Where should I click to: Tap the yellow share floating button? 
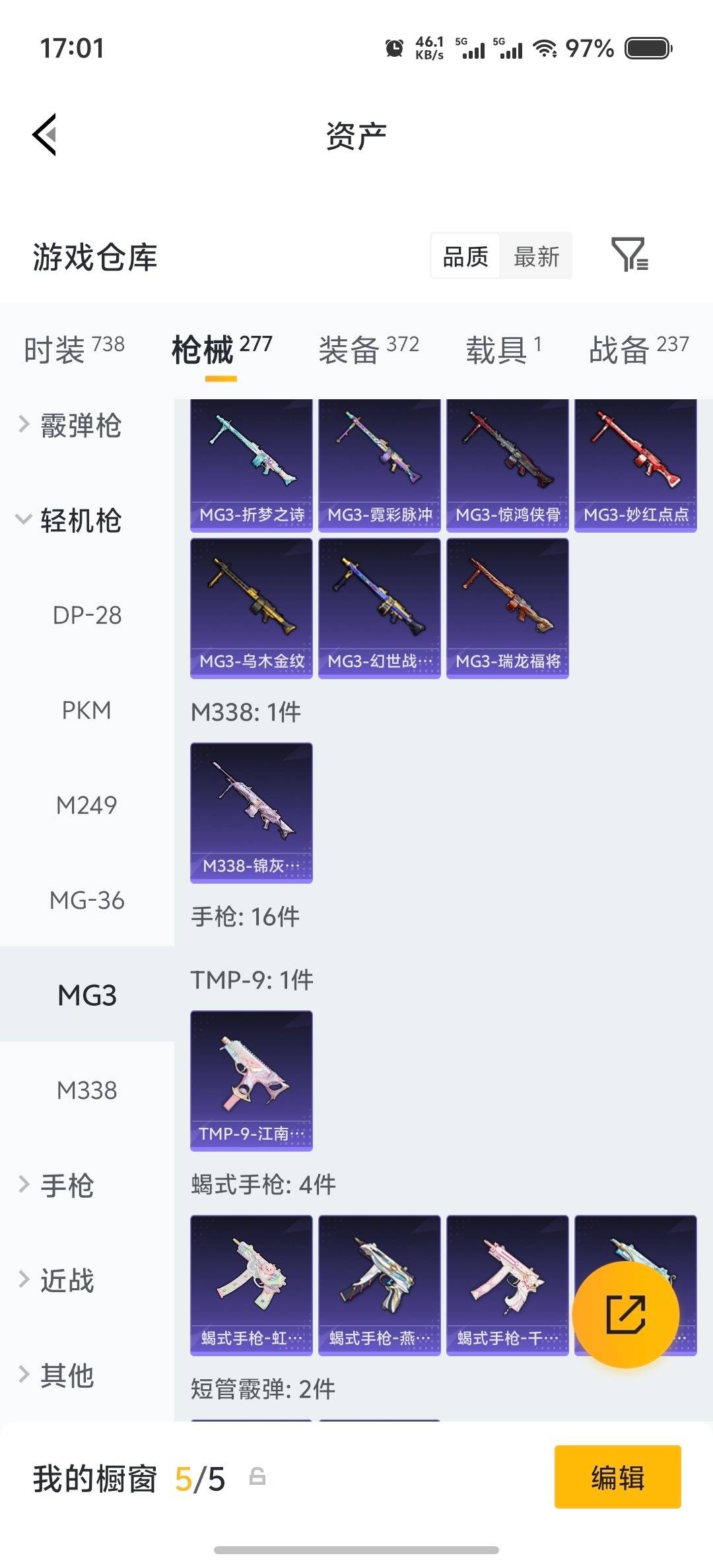click(625, 1314)
